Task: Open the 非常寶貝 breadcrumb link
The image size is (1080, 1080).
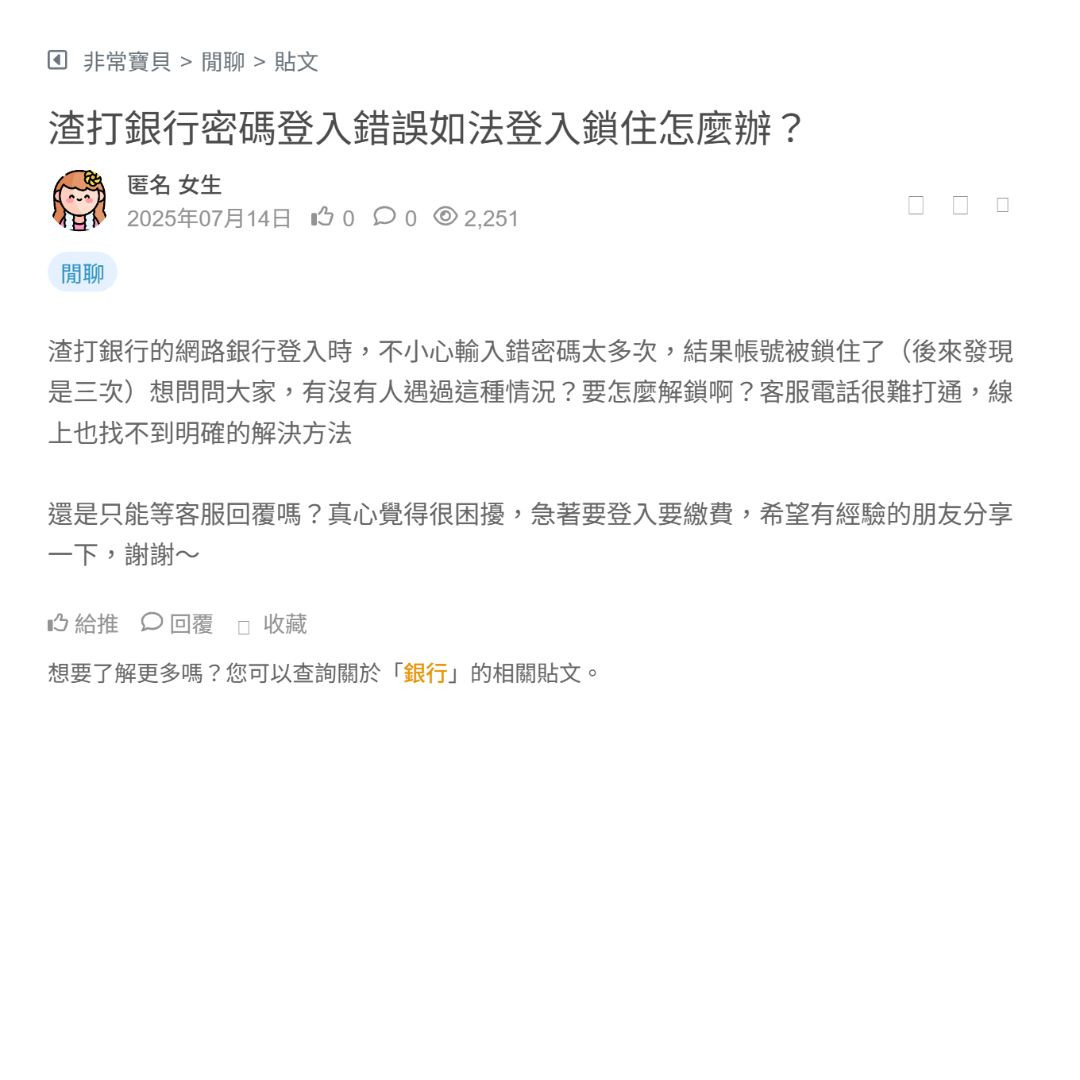Action: (127, 62)
